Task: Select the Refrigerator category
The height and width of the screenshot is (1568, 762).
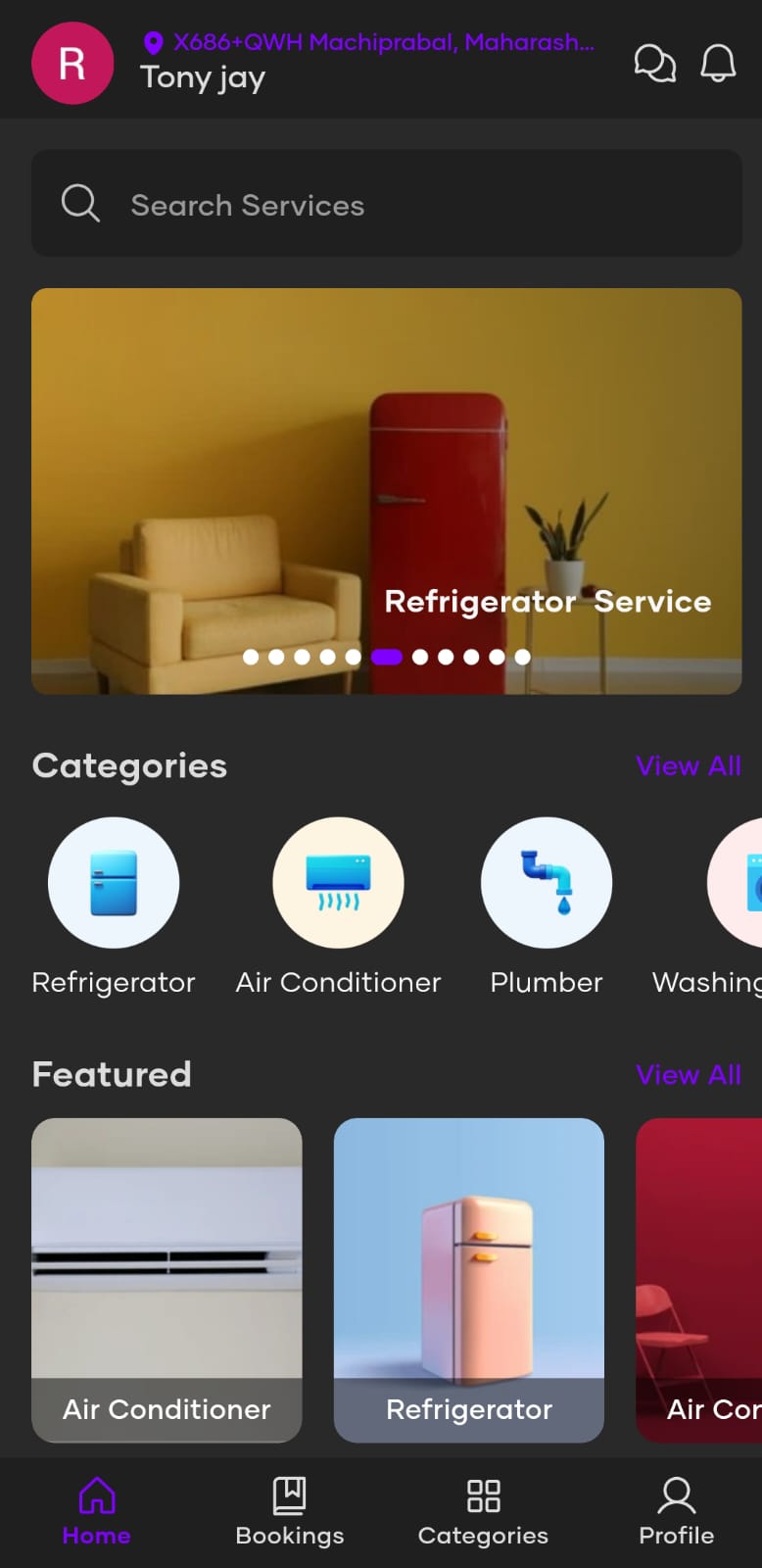Action: (x=114, y=883)
